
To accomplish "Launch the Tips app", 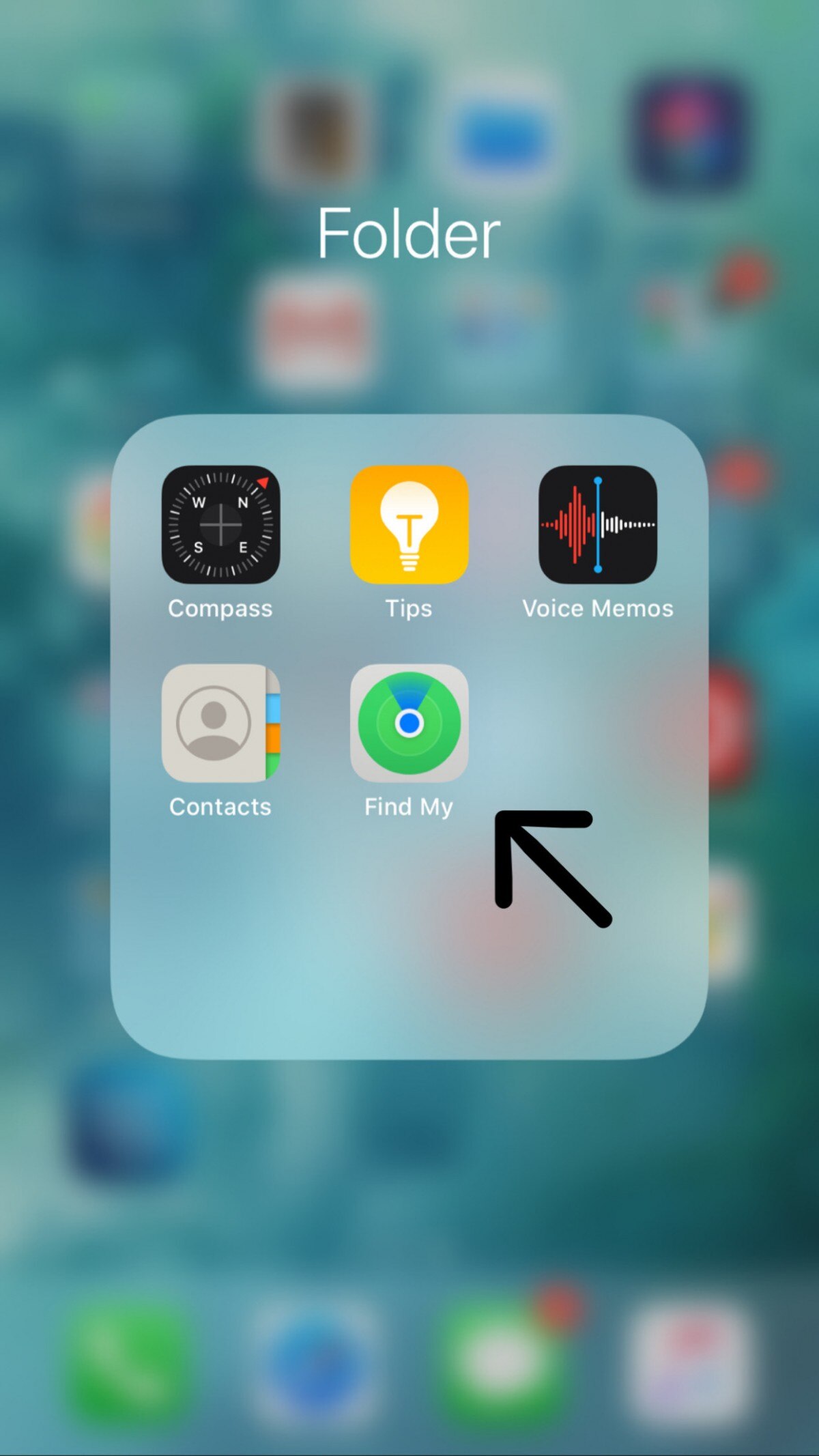I will coord(409,524).
